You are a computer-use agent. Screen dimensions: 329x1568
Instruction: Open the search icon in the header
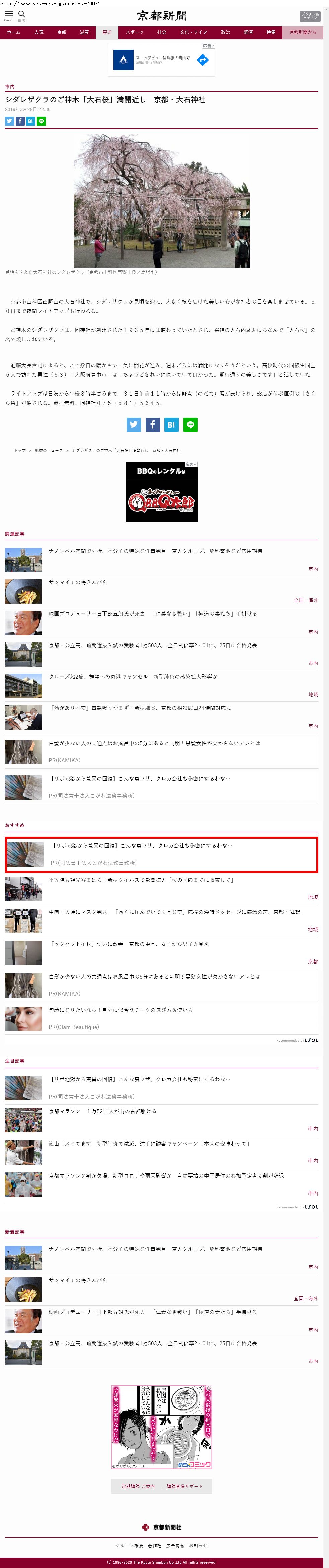tap(22, 14)
